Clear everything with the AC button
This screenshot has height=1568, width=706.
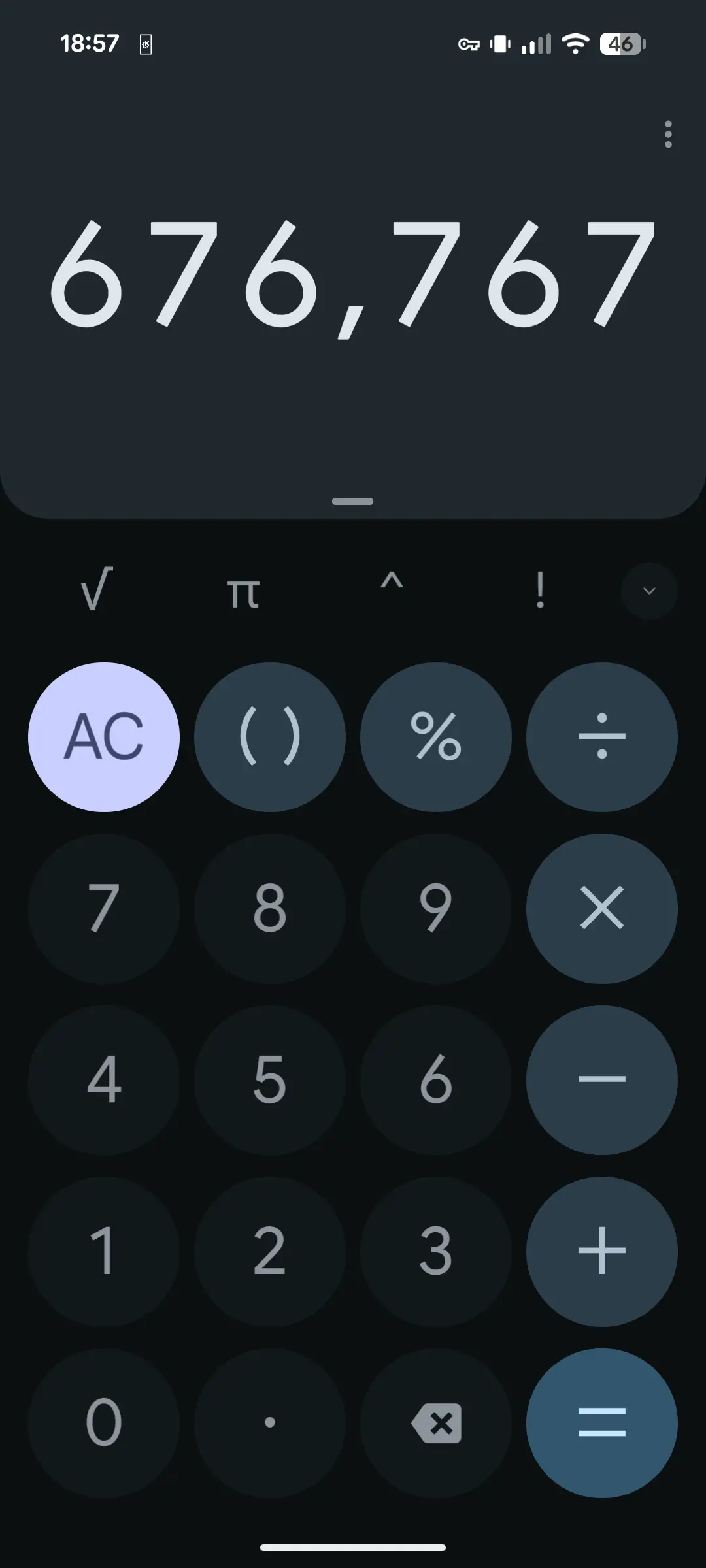(x=104, y=737)
